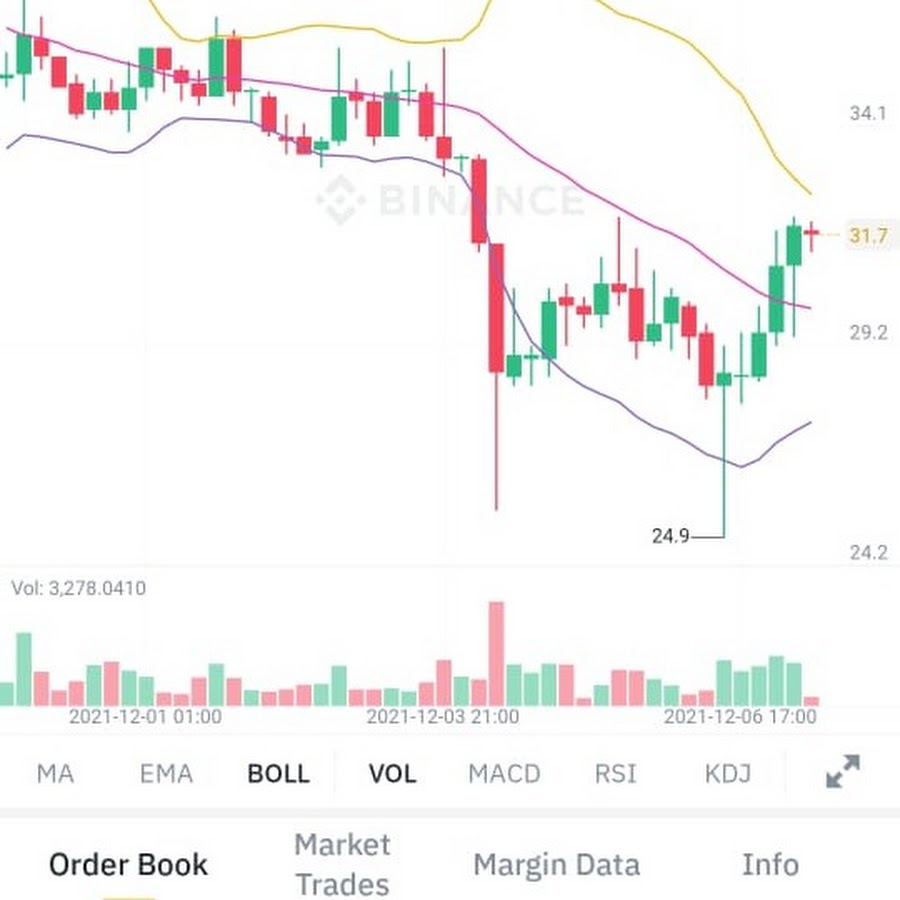The width and height of the screenshot is (900, 900).
Task: Expand chart to fullscreen
Action: pos(843,772)
